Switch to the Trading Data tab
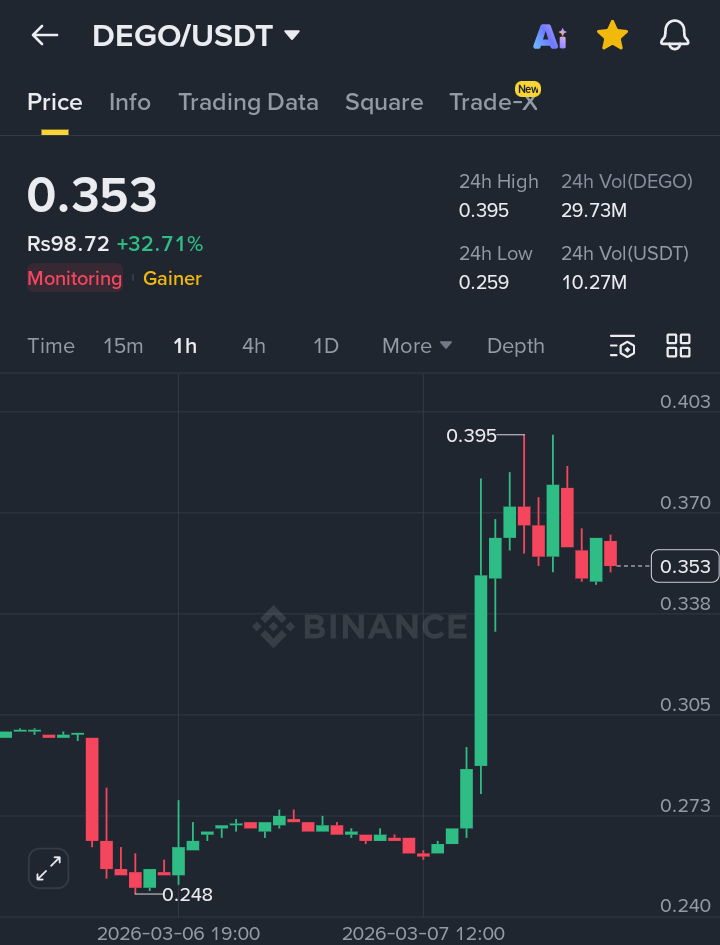 click(248, 102)
